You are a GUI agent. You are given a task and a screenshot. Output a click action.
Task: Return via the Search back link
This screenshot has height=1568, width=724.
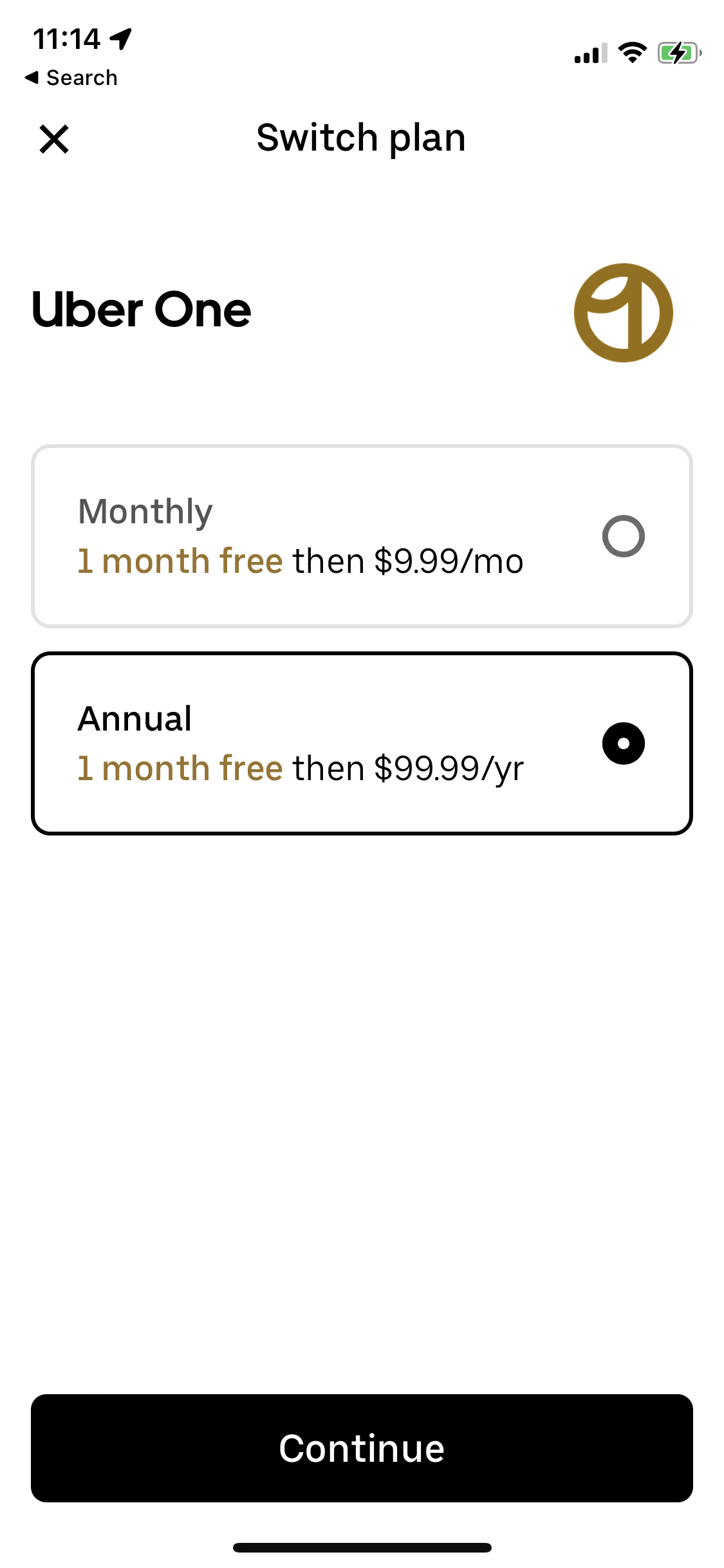[x=71, y=77]
